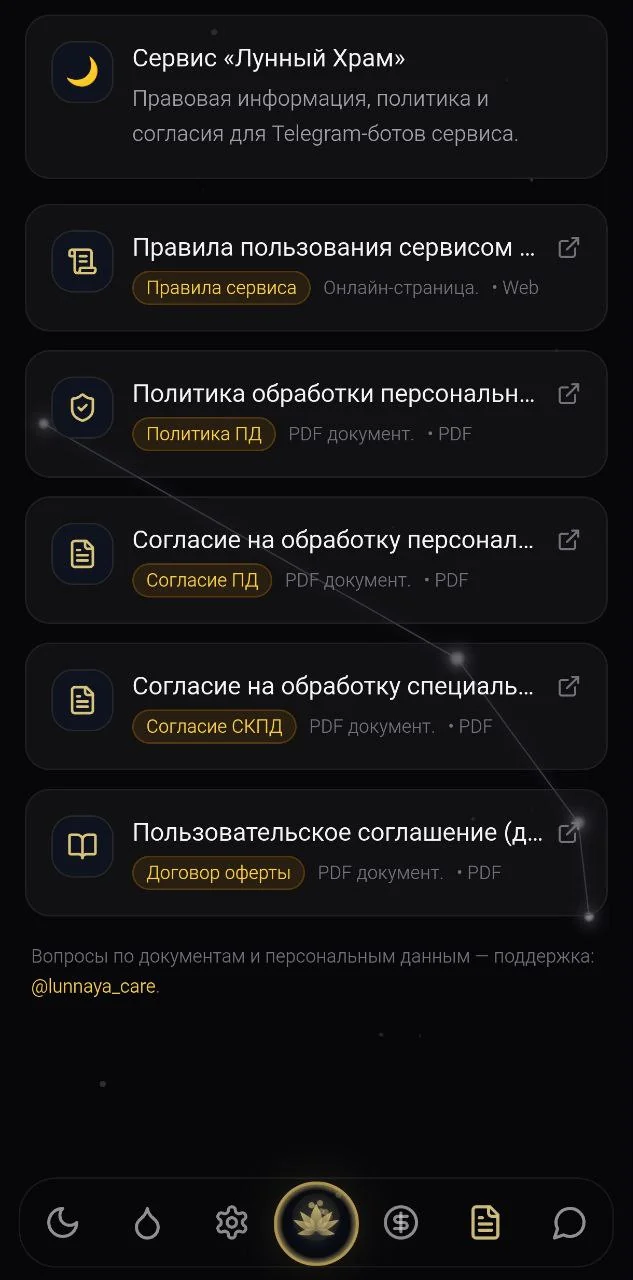This screenshot has width=633, height=1280.
Task: Open the chat bubble tab
Action: click(x=569, y=1222)
